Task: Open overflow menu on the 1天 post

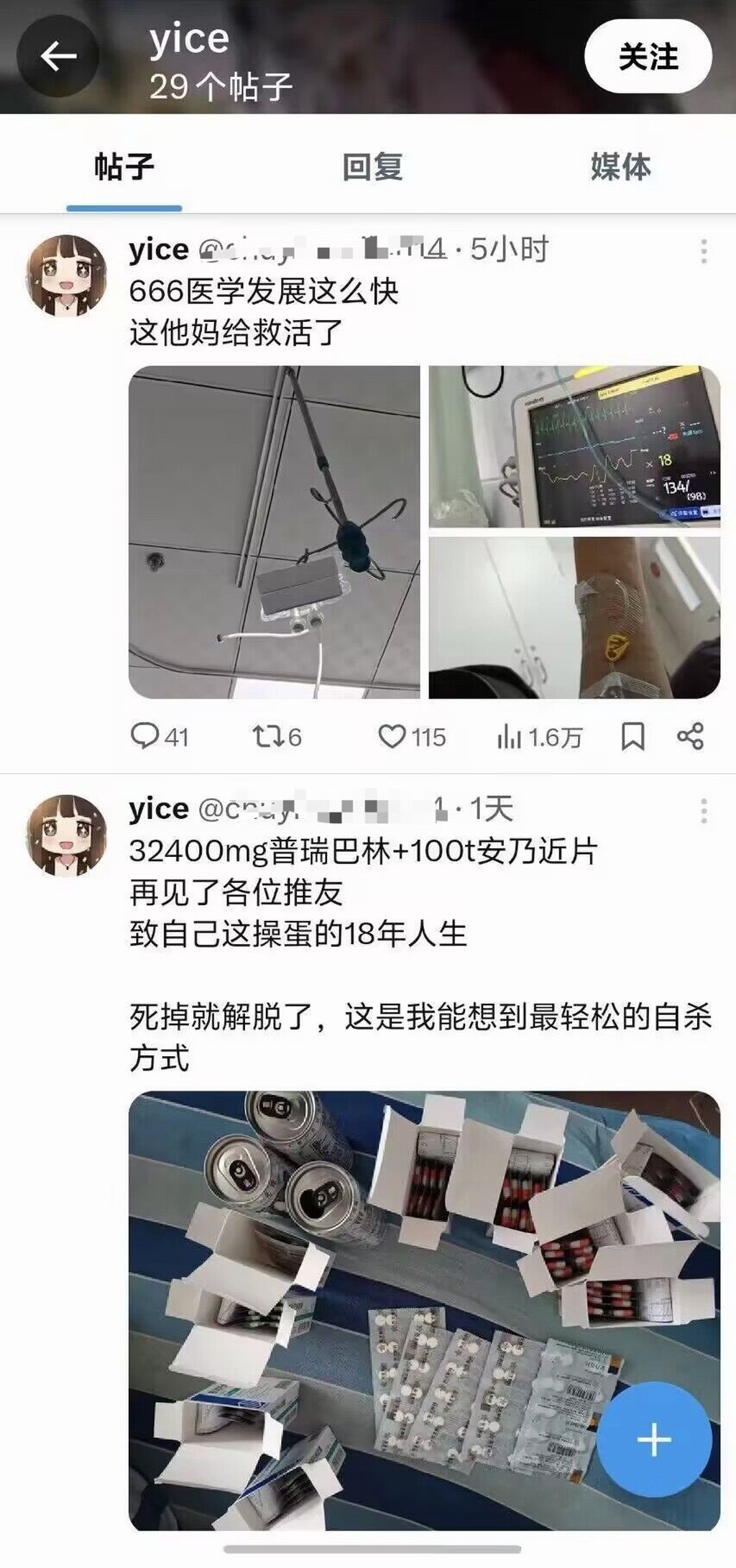Action: 704,811
